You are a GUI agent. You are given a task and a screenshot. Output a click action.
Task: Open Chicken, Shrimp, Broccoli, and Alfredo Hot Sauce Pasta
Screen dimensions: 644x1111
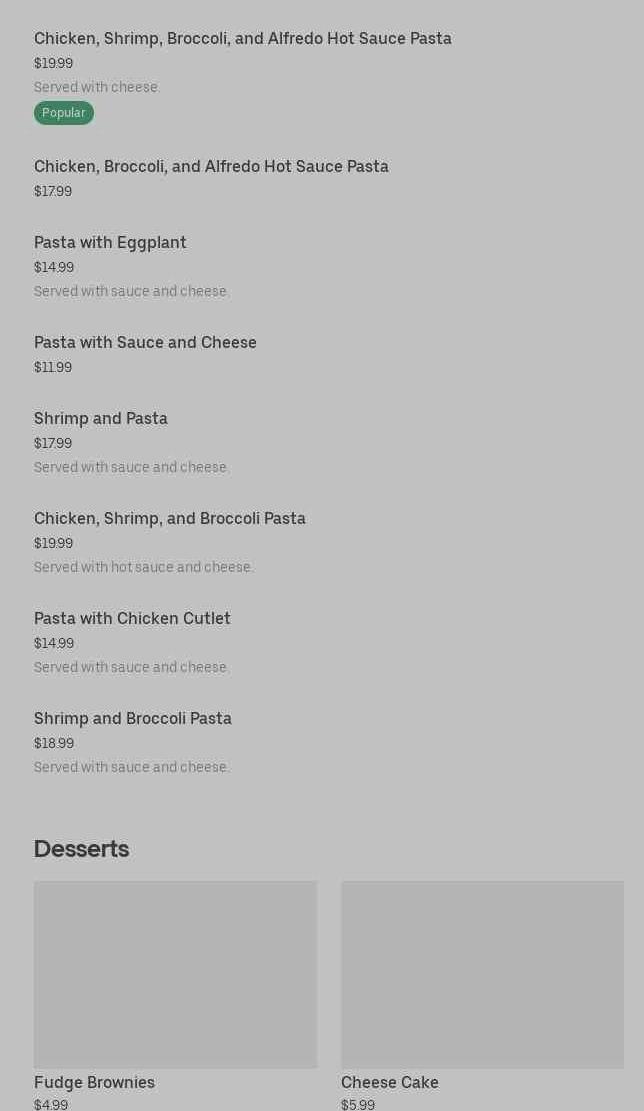pos(242,39)
